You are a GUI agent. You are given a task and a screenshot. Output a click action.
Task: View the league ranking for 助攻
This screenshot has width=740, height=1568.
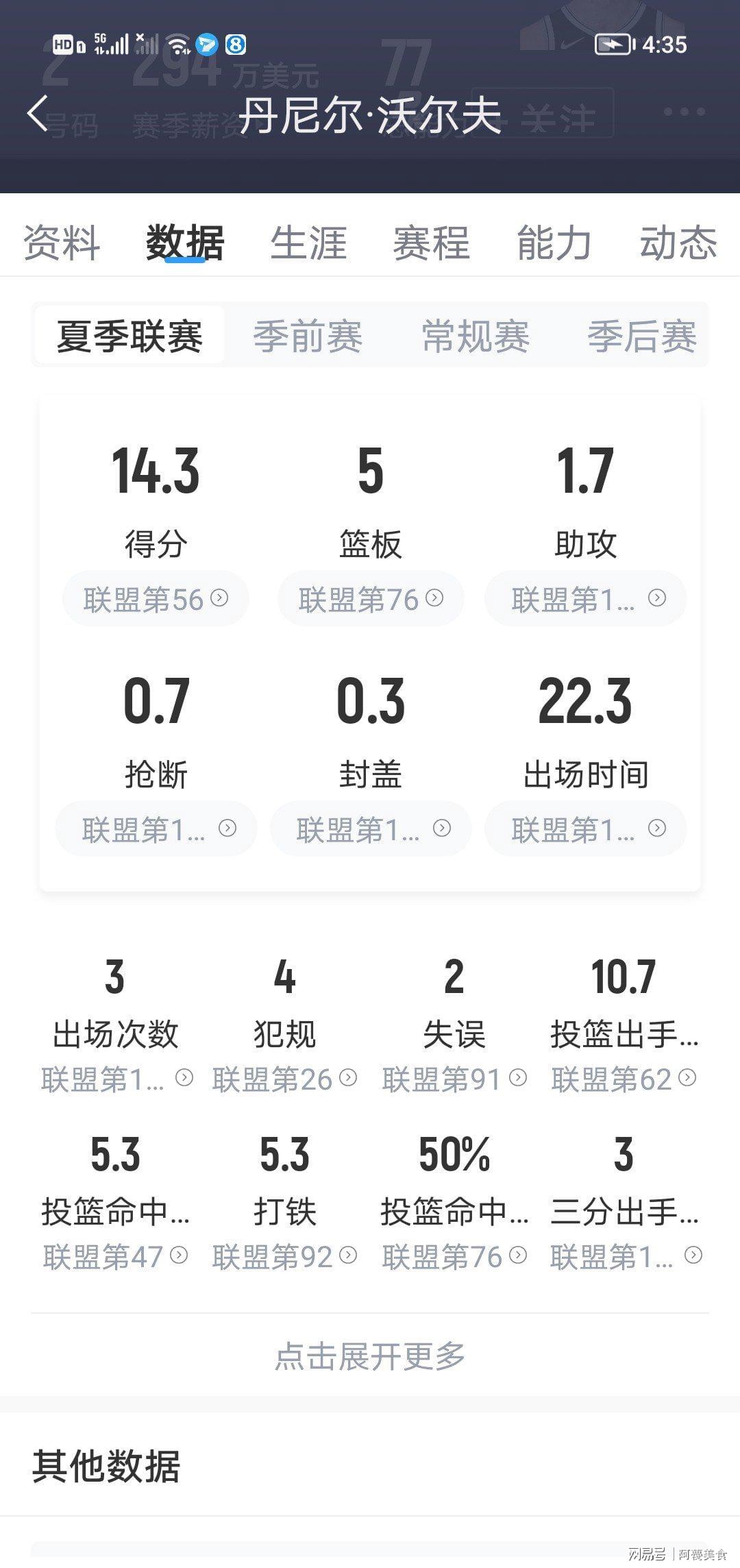[586, 599]
